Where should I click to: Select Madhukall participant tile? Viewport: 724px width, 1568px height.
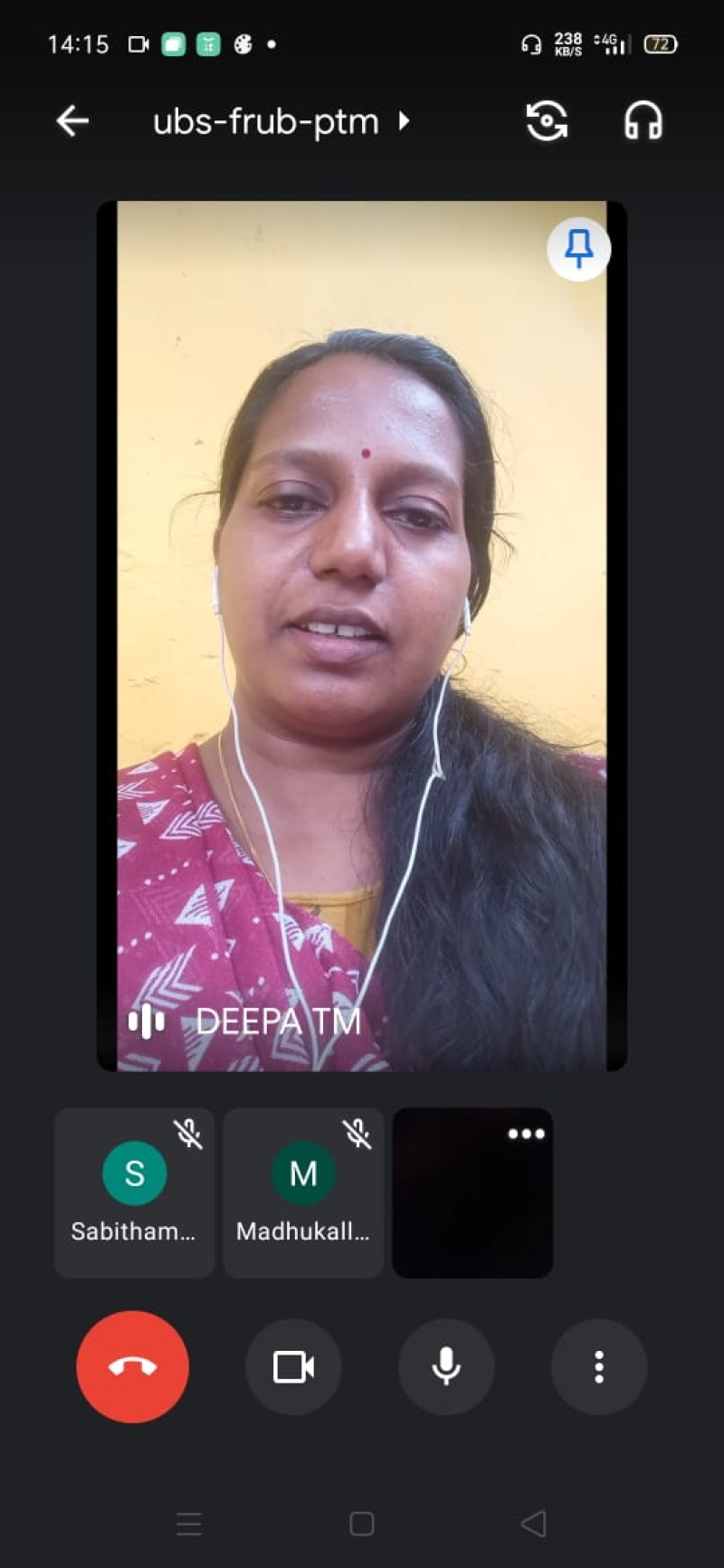pyautogui.click(x=303, y=1192)
